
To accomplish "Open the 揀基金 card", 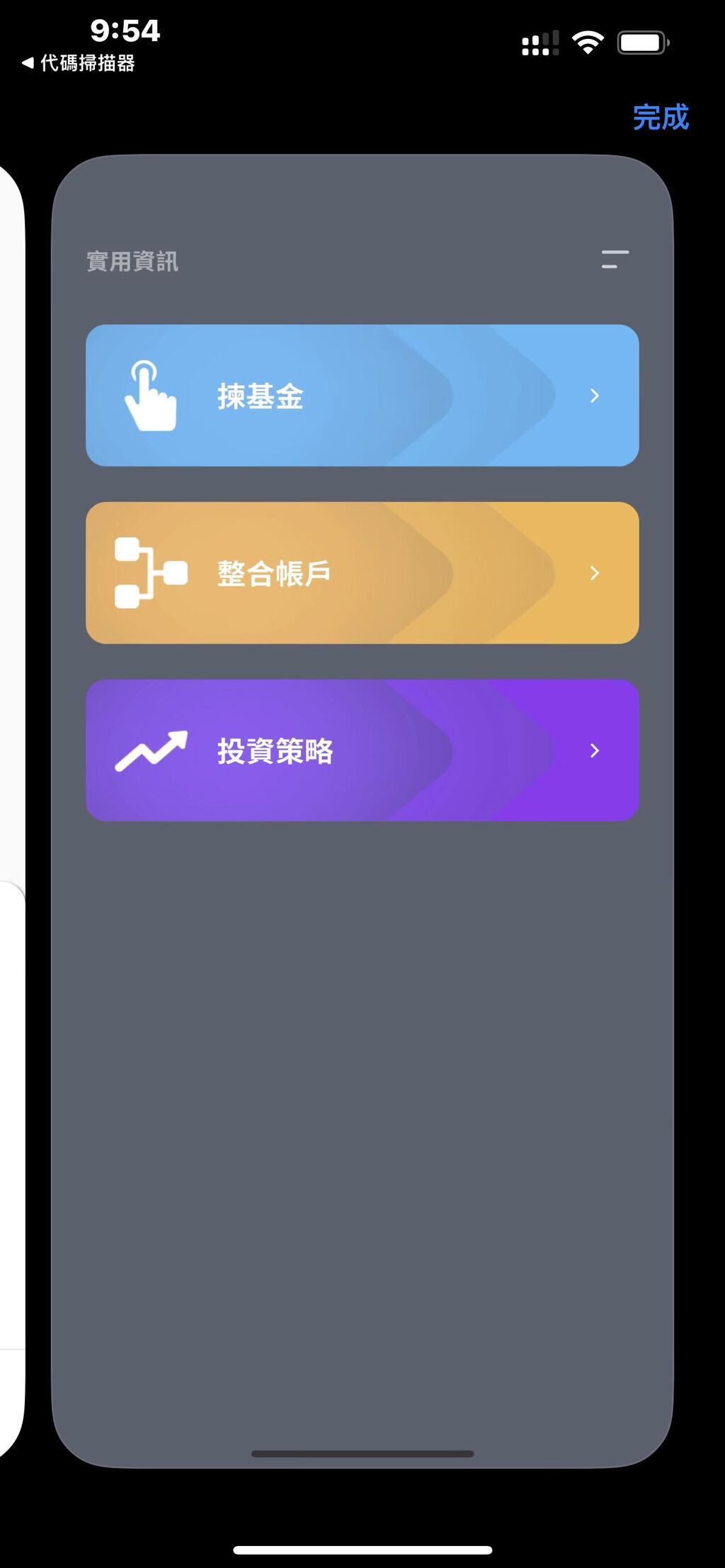I will [x=362, y=395].
